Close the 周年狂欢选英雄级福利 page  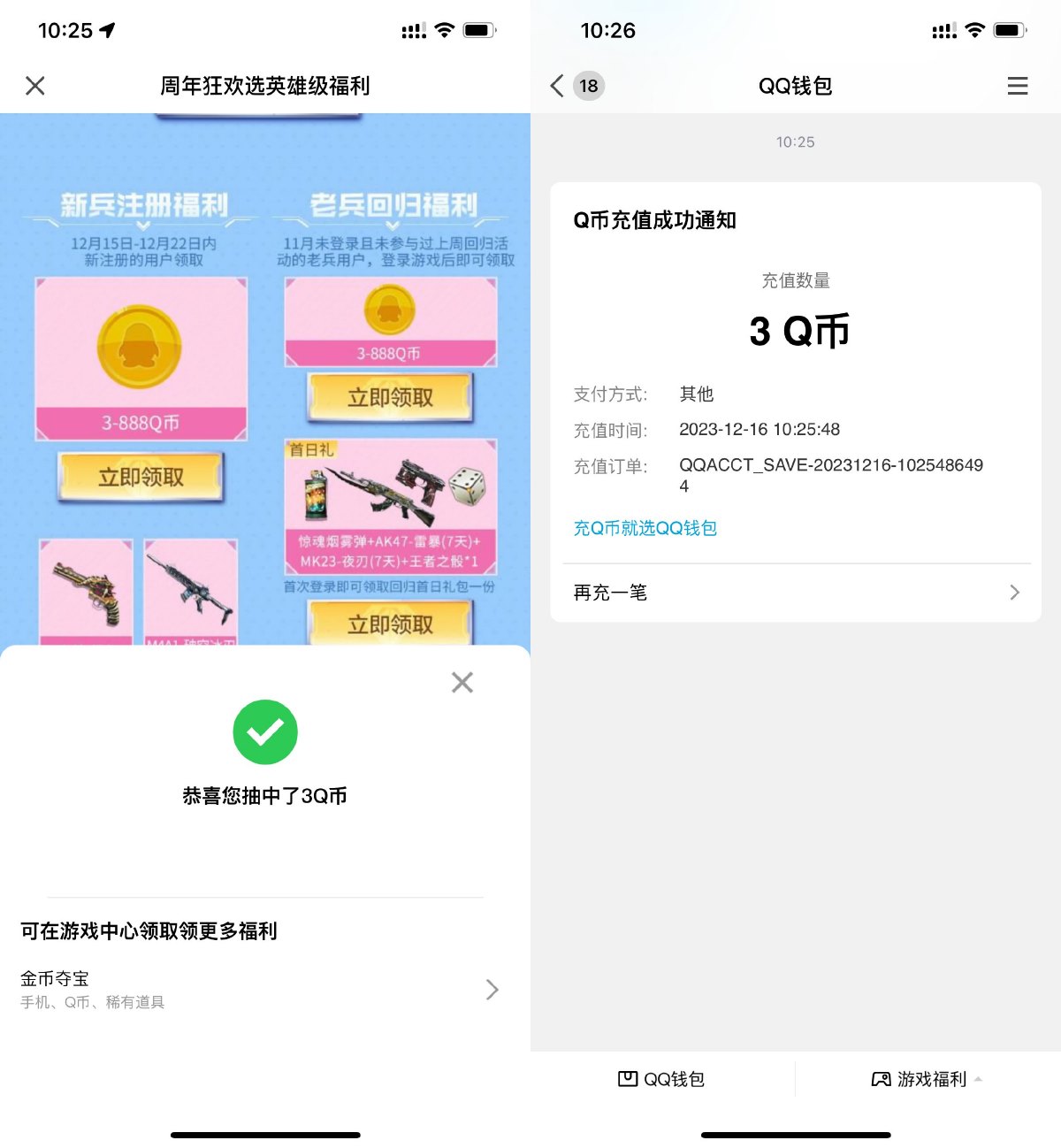pos(35,86)
